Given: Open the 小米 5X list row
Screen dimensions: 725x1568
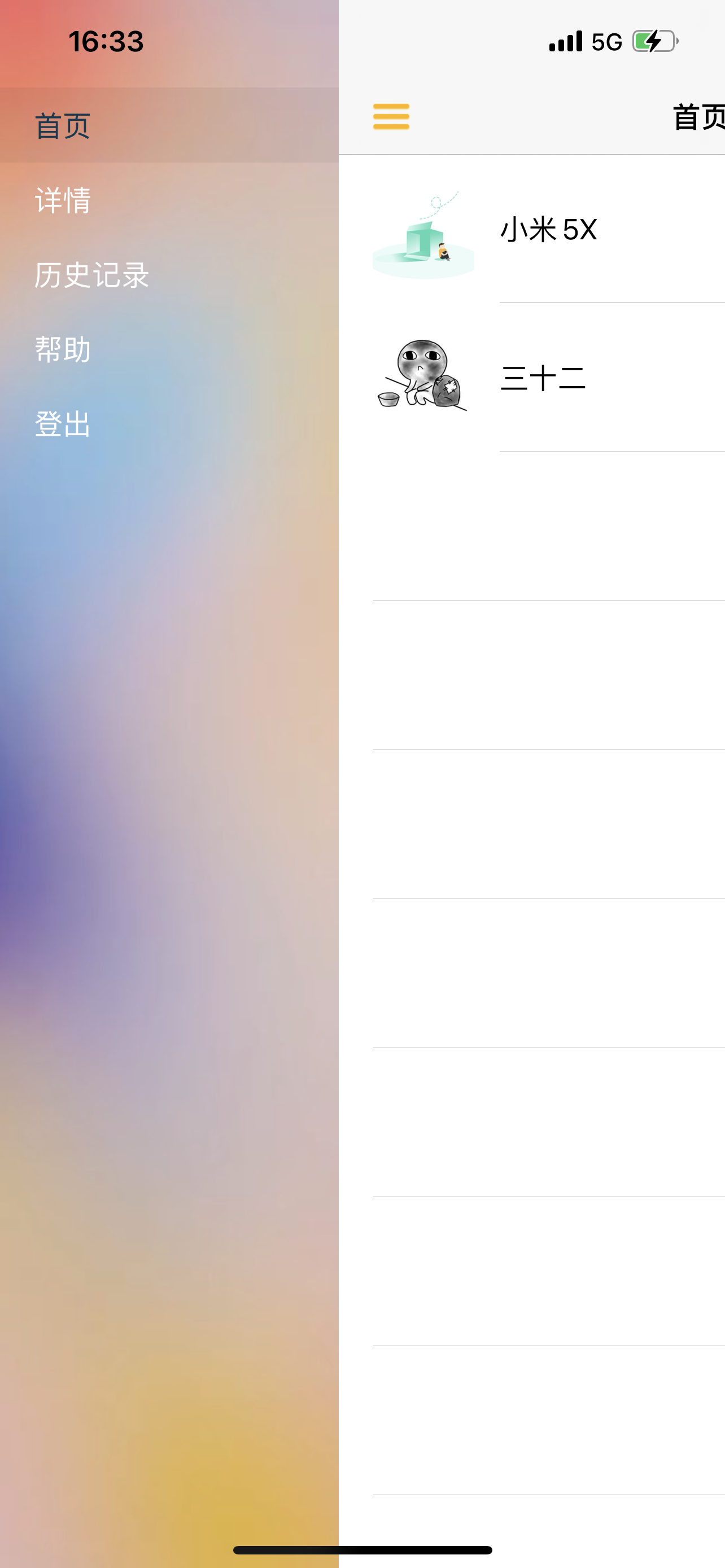Looking at the screenshot, I should (548, 230).
